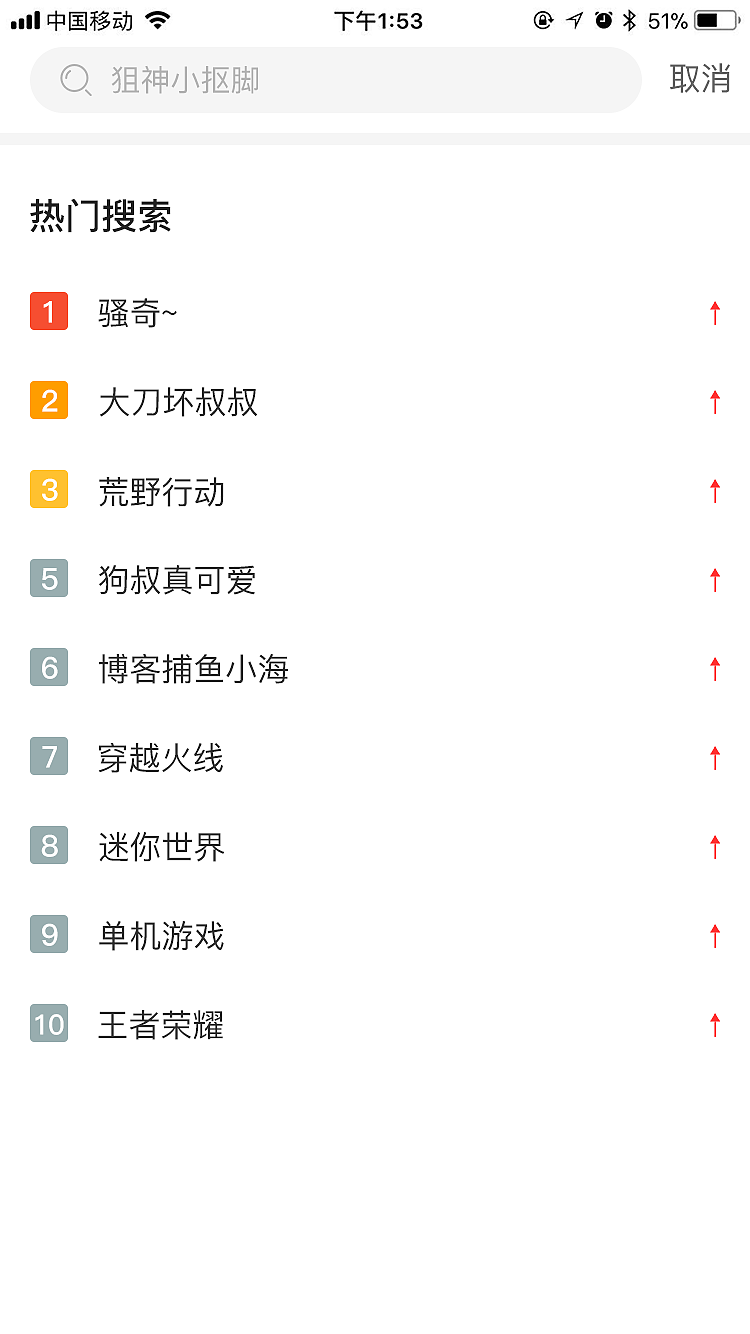
Task: Tap the red trend arrow beside 骚奇~
Action: (x=715, y=312)
